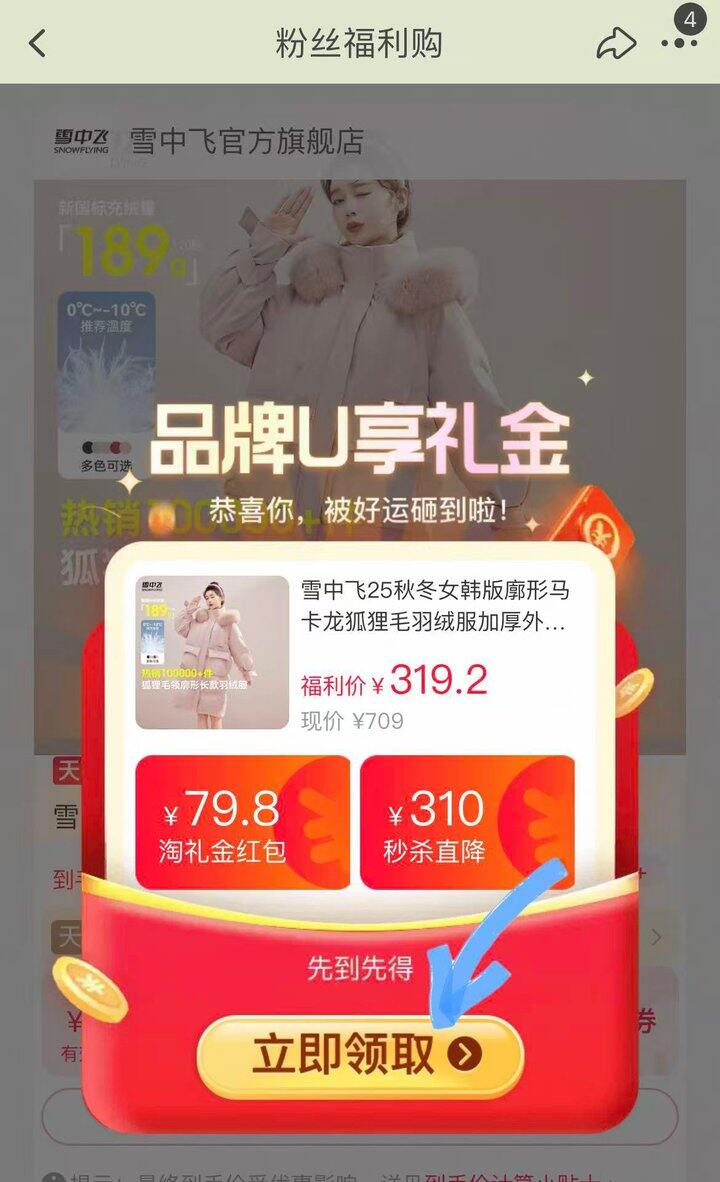Image resolution: width=720 pixels, height=1182 pixels.
Task: Share this fan welfare page
Action: click(615, 43)
